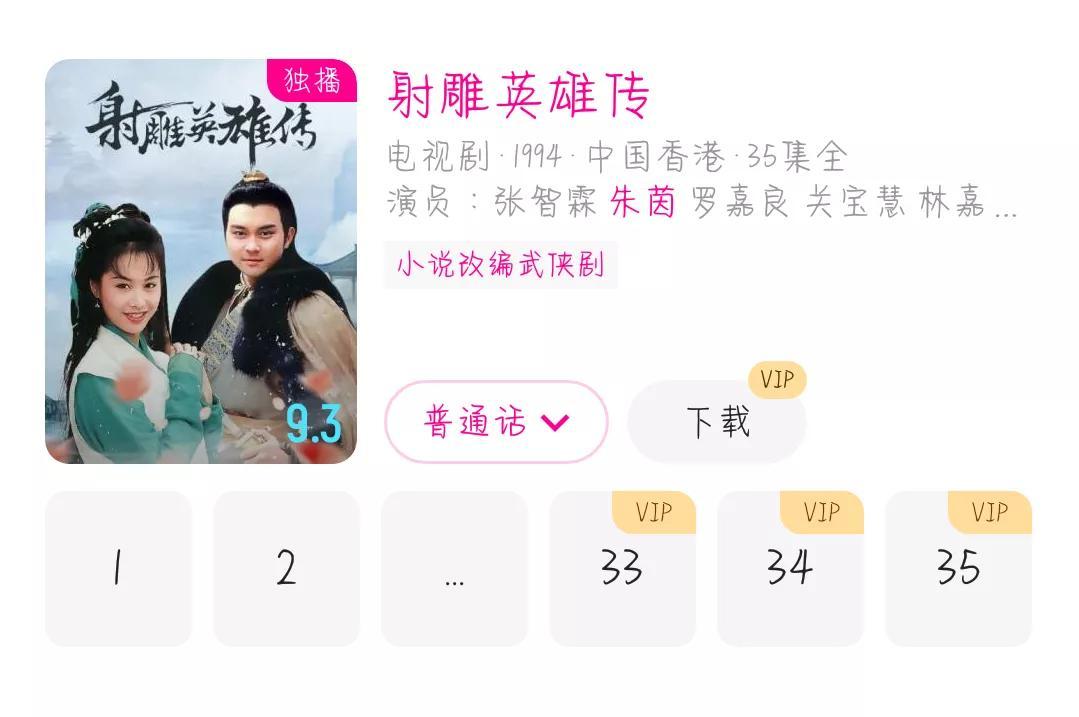Open the 射雕英雄传 poster thumbnail
This screenshot has height=717, width=1079.
coord(200,261)
